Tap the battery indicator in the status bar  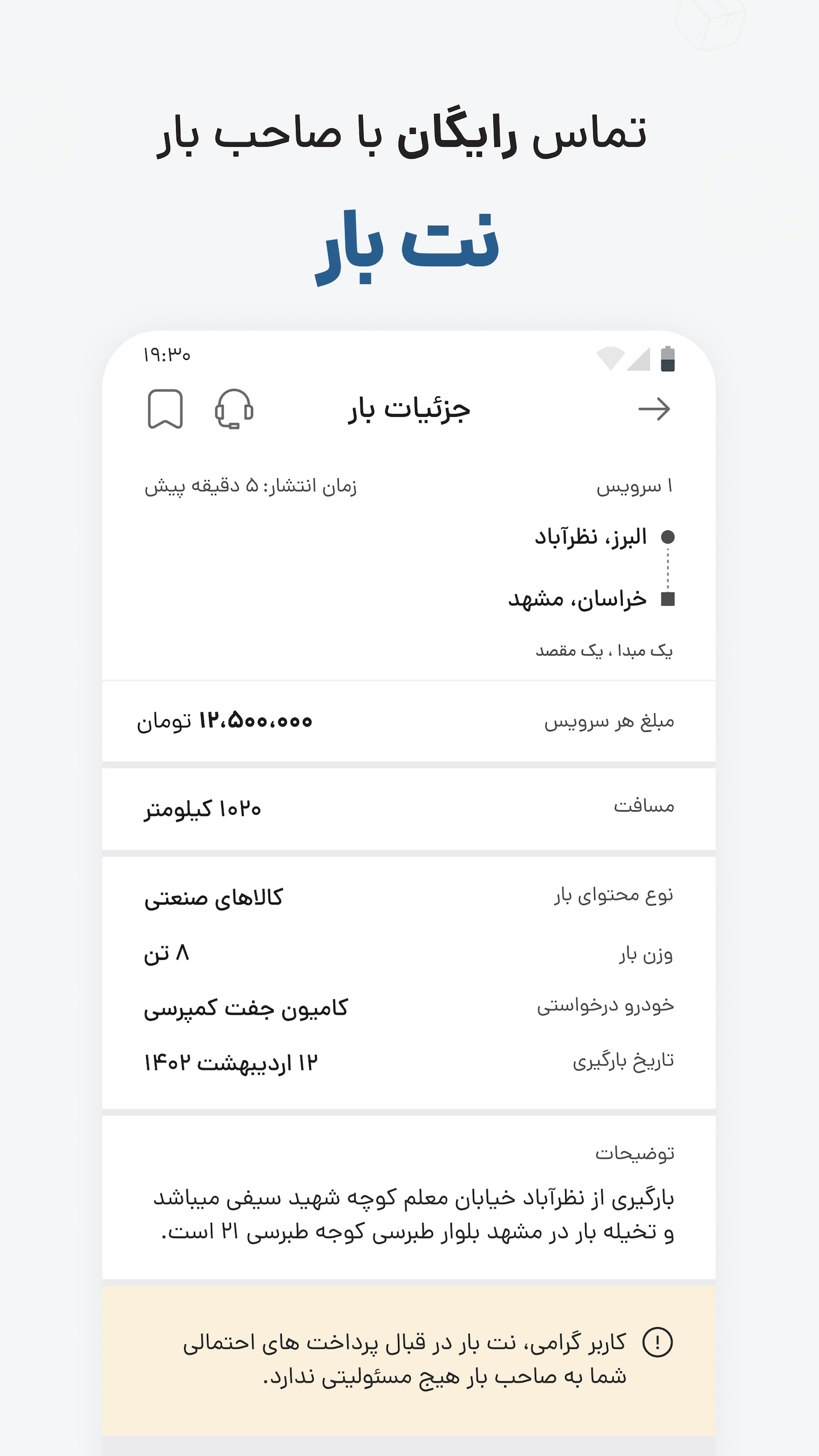click(668, 358)
